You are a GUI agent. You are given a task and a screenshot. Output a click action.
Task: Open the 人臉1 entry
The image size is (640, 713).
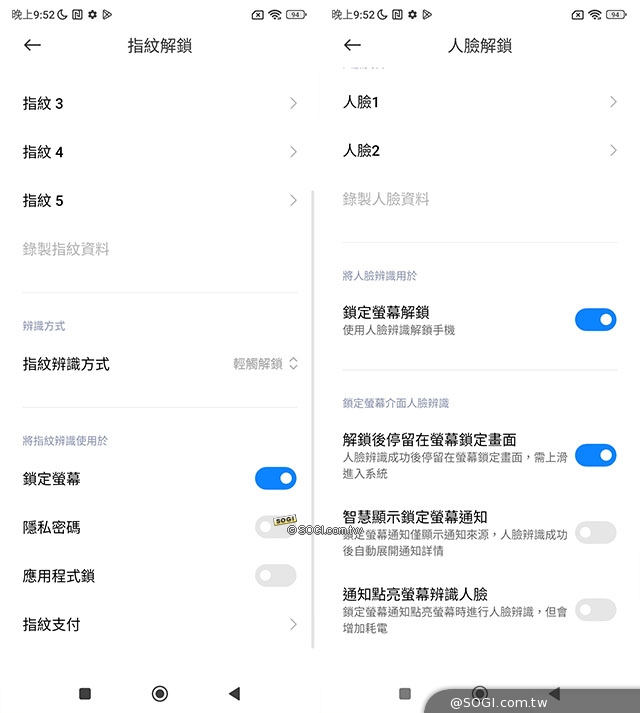tap(480, 102)
